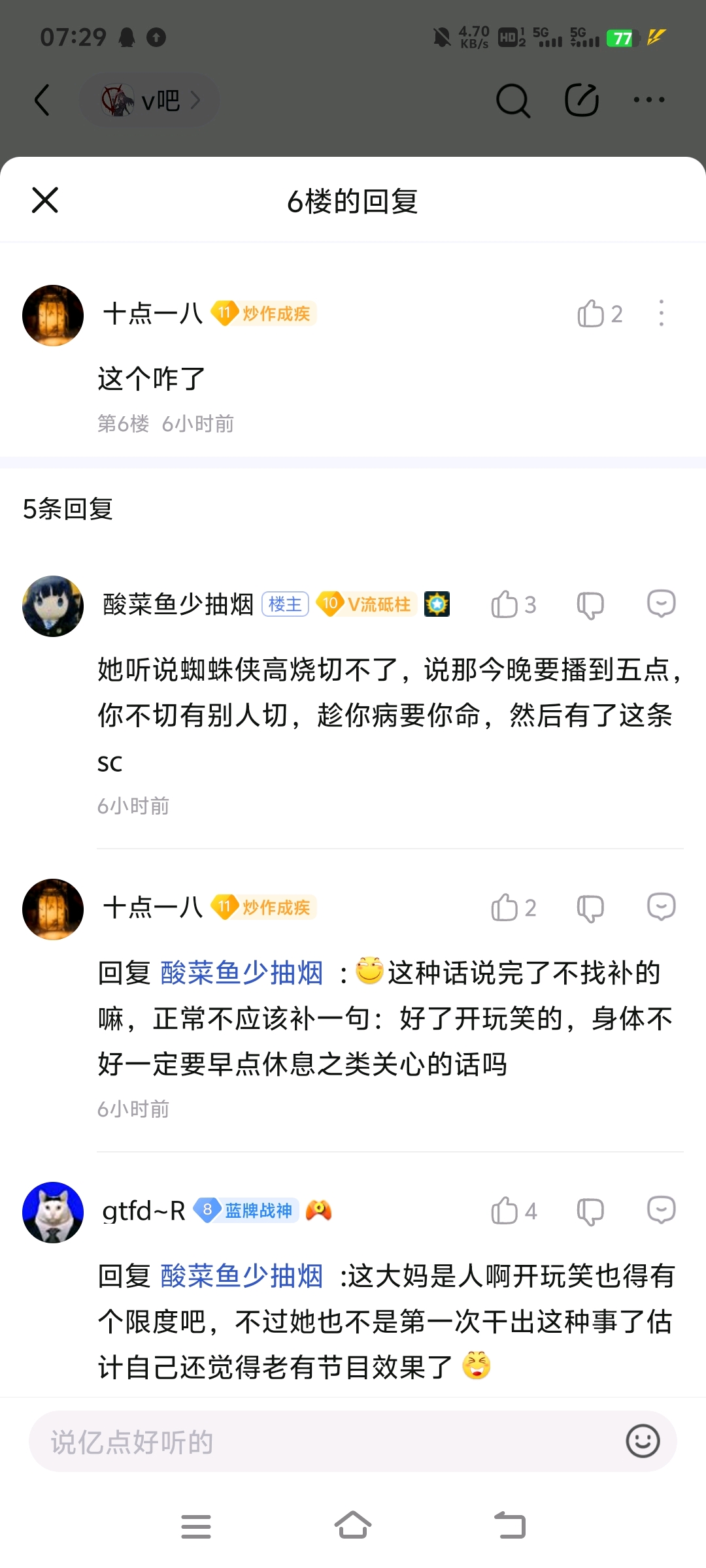This screenshot has width=706, height=1568.
Task: Like 十点一八's reply about 开玩笑
Action: tap(505, 907)
